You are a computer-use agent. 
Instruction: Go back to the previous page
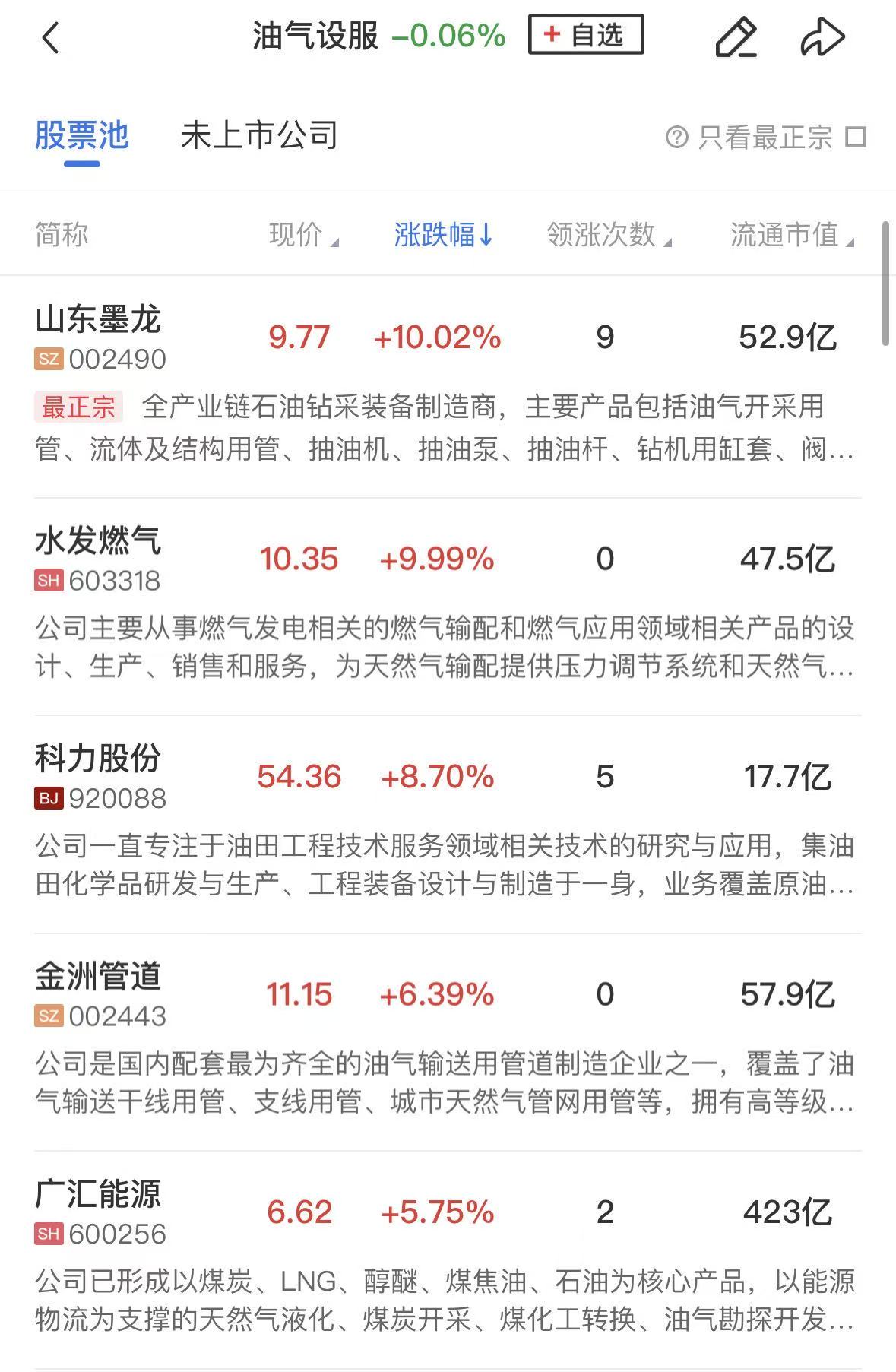[50, 37]
